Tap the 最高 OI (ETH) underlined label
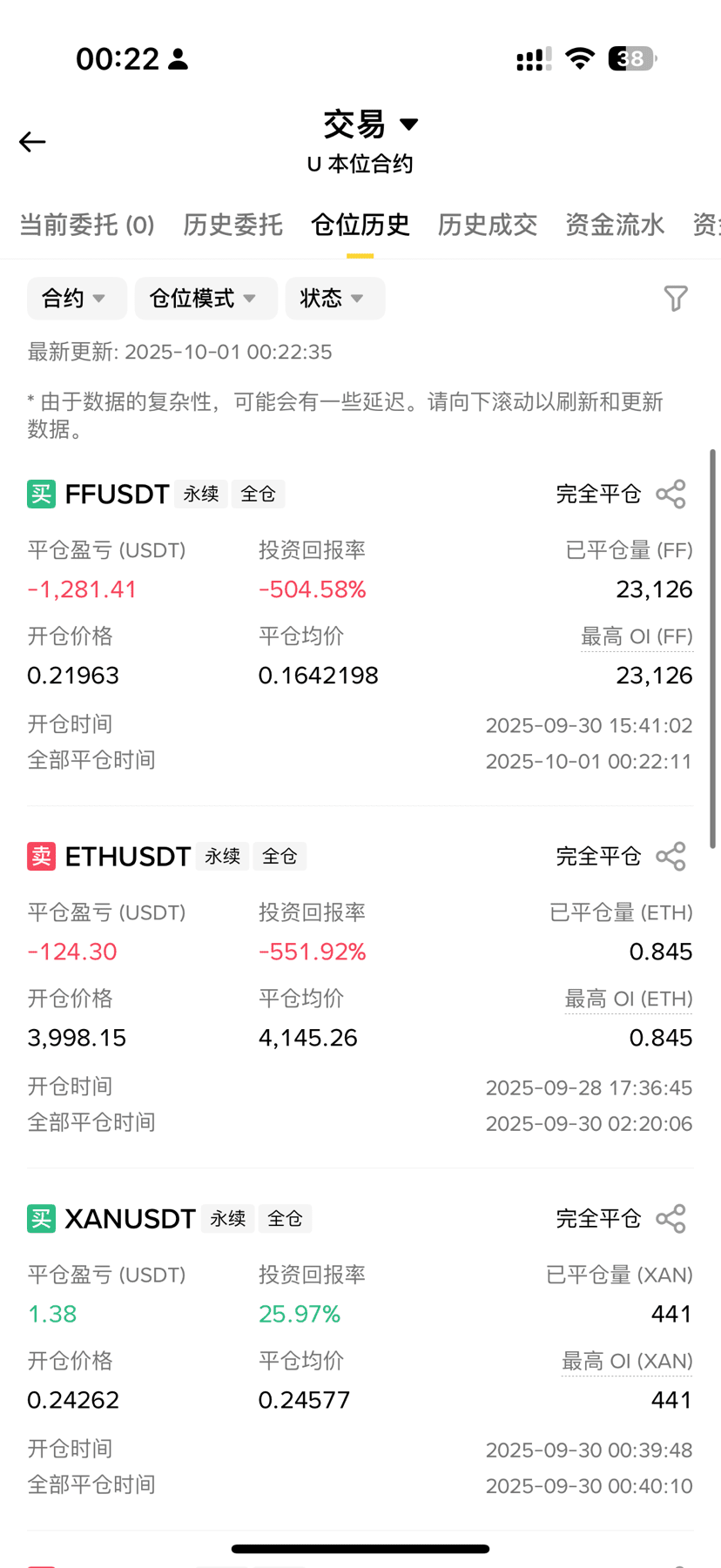The height and width of the screenshot is (1568, 721). point(629,999)
